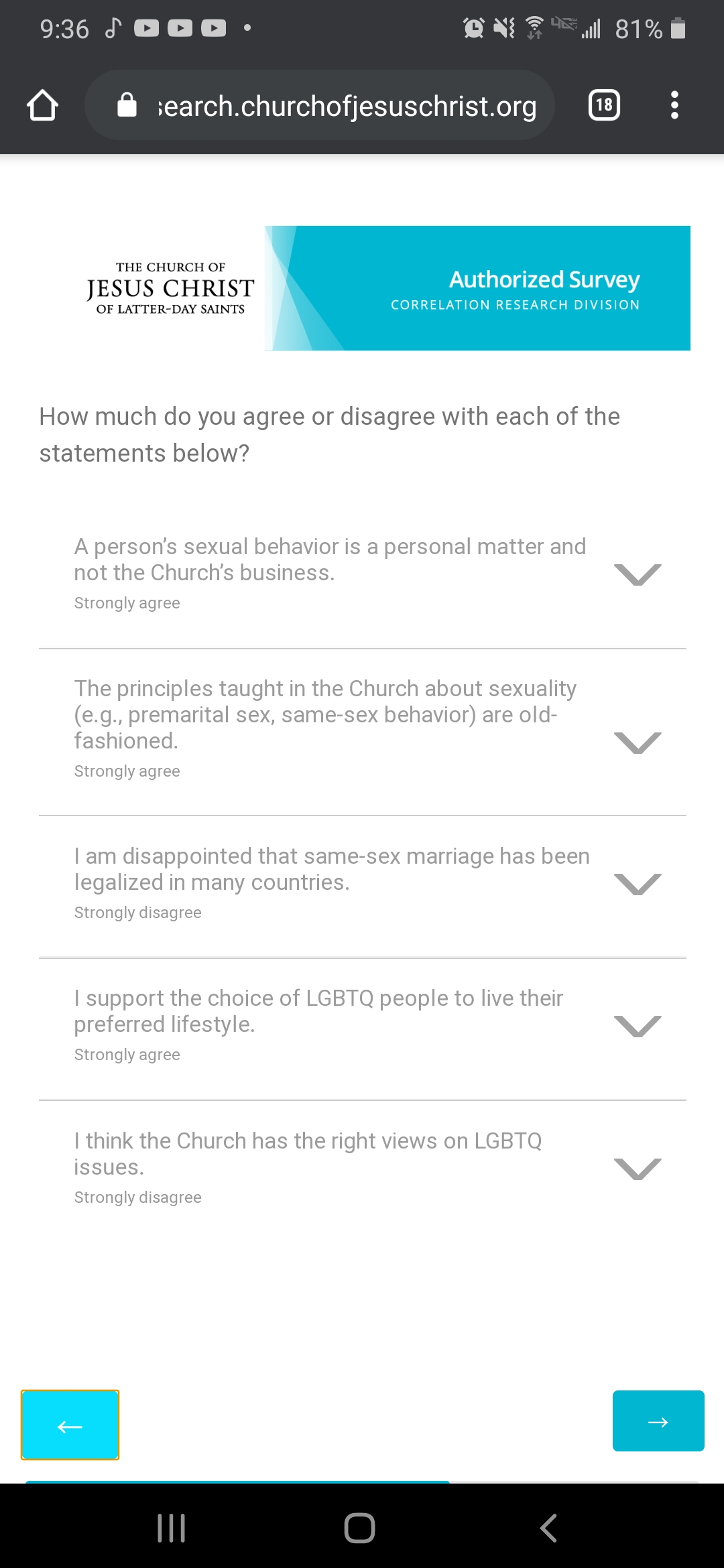This screenshot has height=1568, width=724.
Task: Open the tab switcher showing 18 tabs
Action: click(603, 105)
